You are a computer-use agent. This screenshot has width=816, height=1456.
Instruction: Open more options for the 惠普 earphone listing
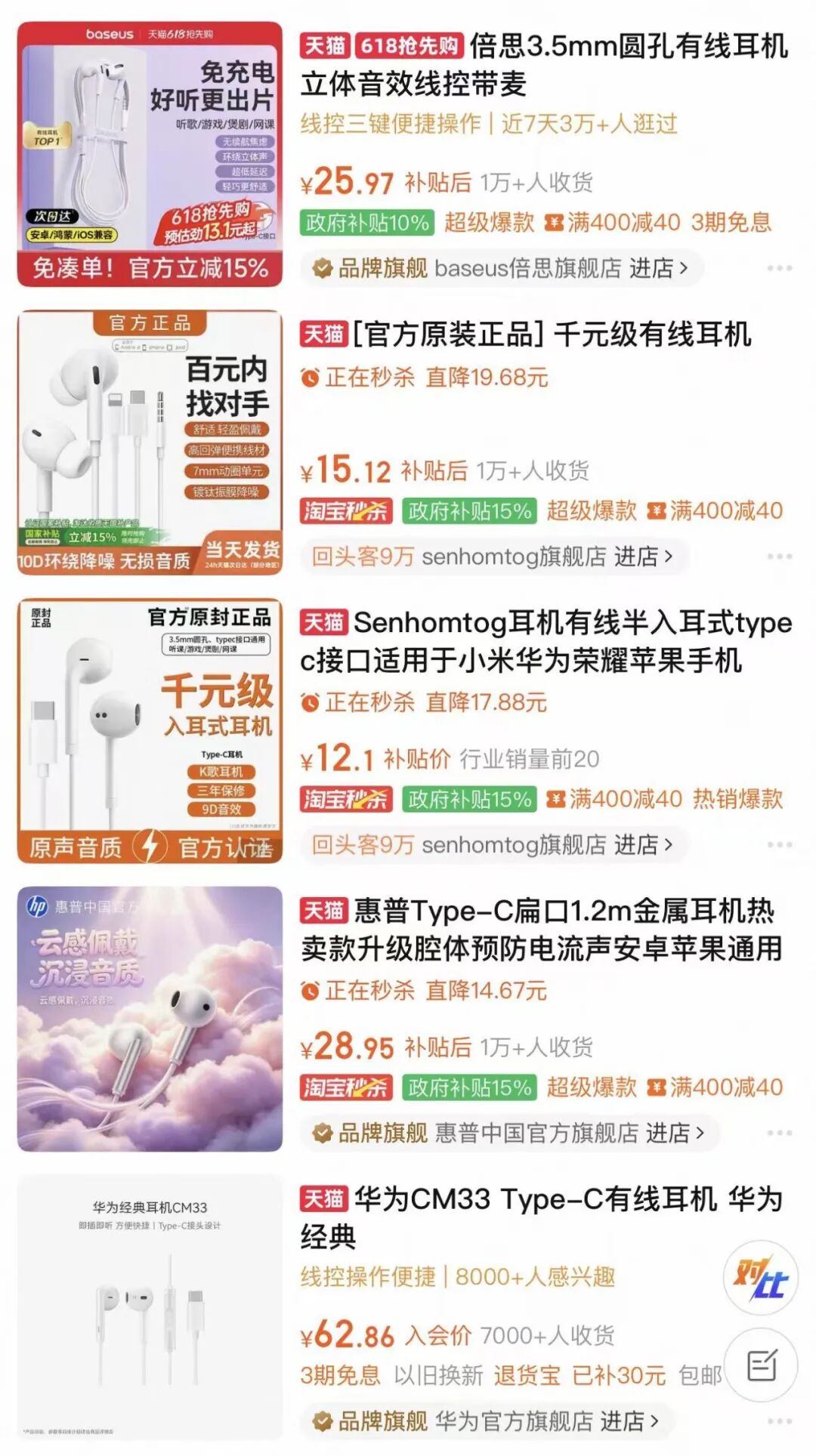[779, 1133]
